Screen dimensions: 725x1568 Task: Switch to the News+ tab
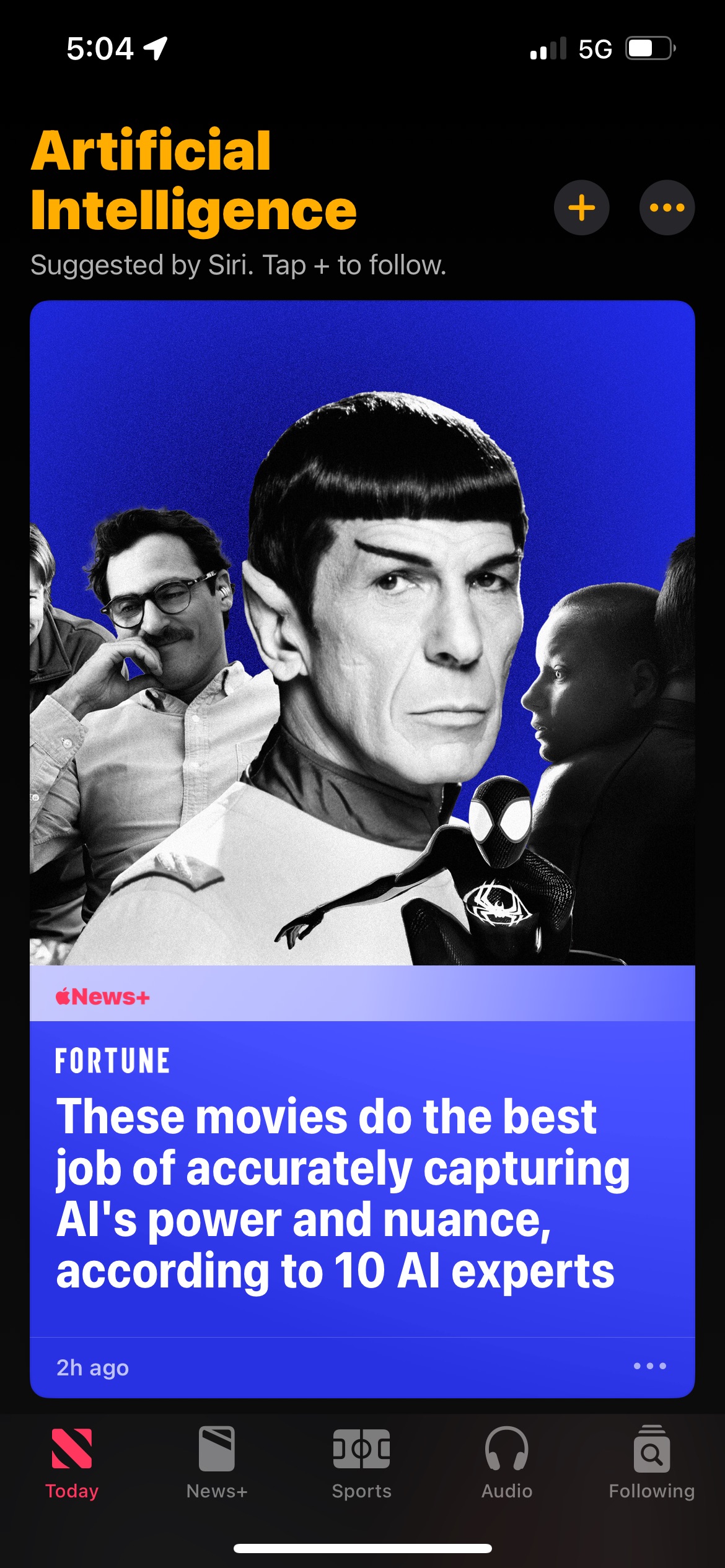tap(217, 1463)
